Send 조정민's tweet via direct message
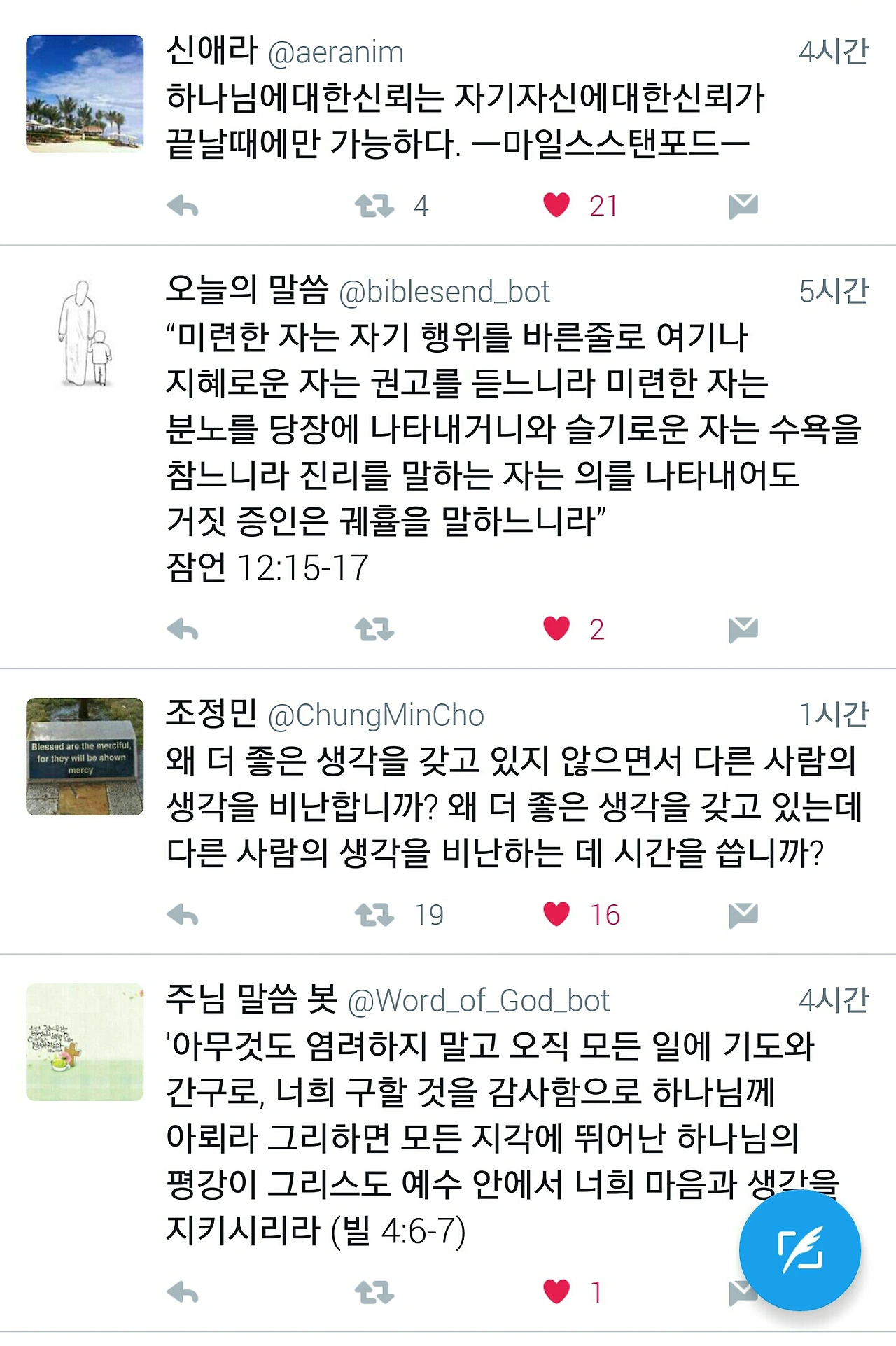 tap(743, 915)
